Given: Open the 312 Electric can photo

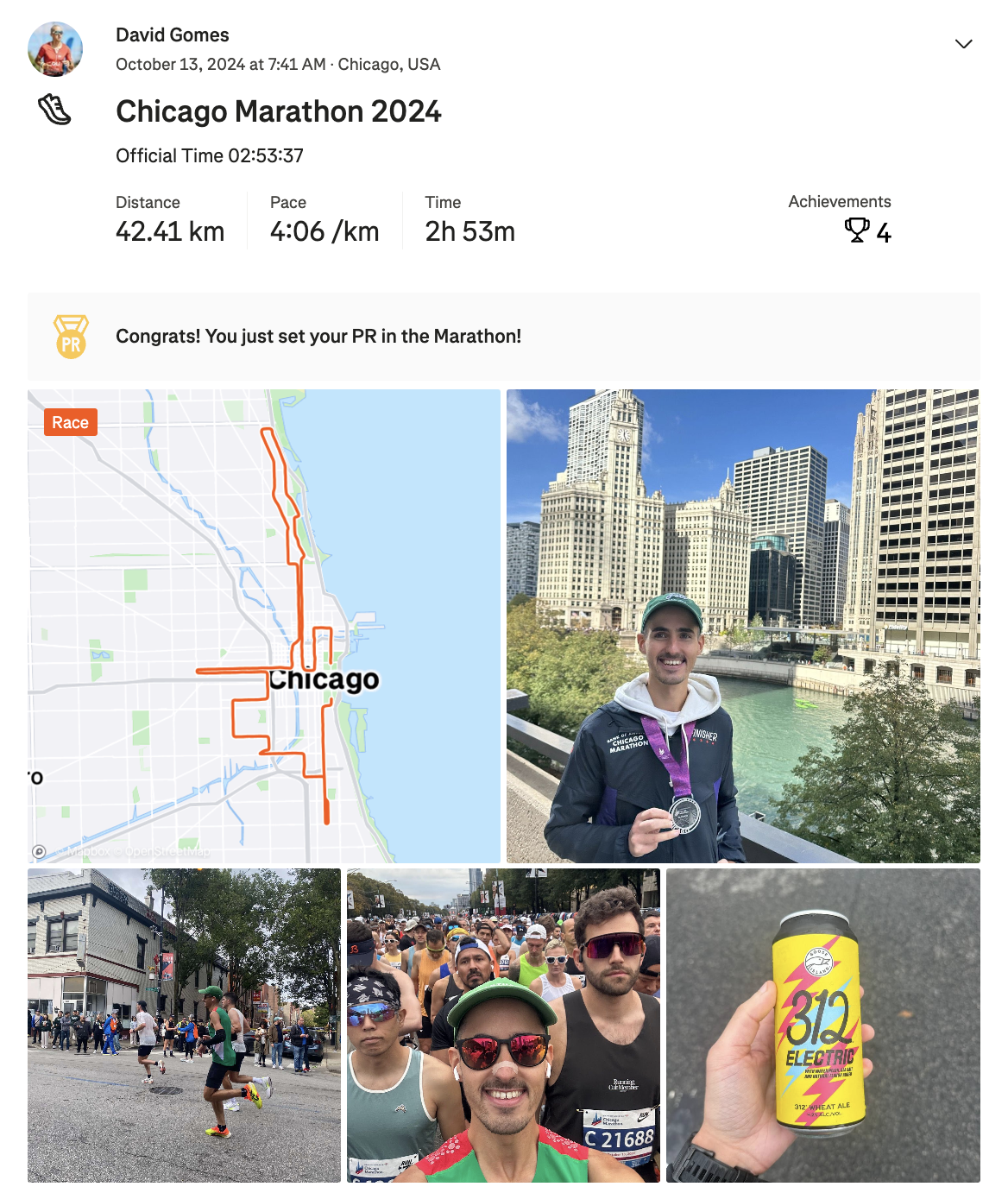Looking at the screenshot, I should point(822,1025).
